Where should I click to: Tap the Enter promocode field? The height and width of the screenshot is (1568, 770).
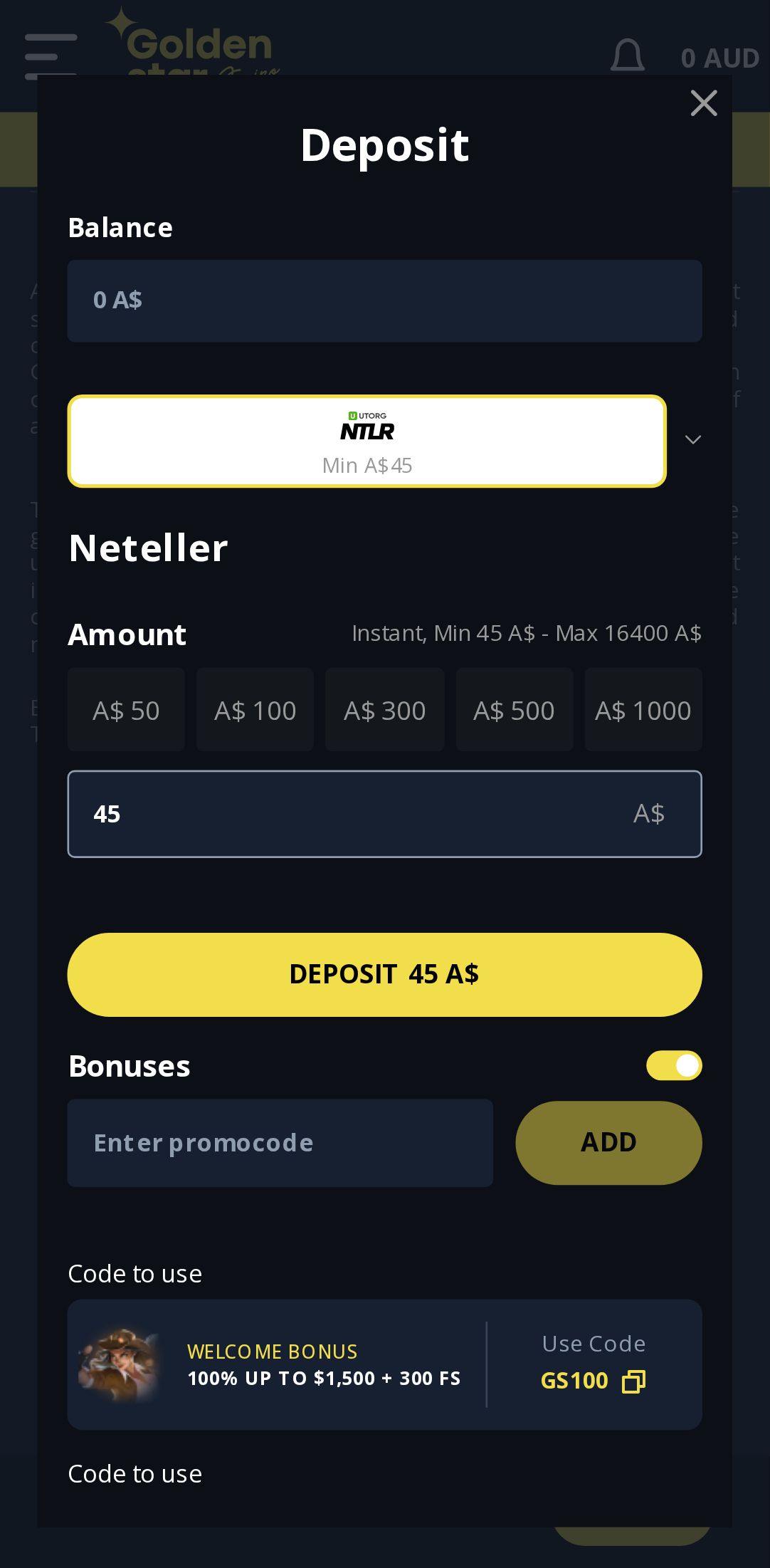(280, 1143)
